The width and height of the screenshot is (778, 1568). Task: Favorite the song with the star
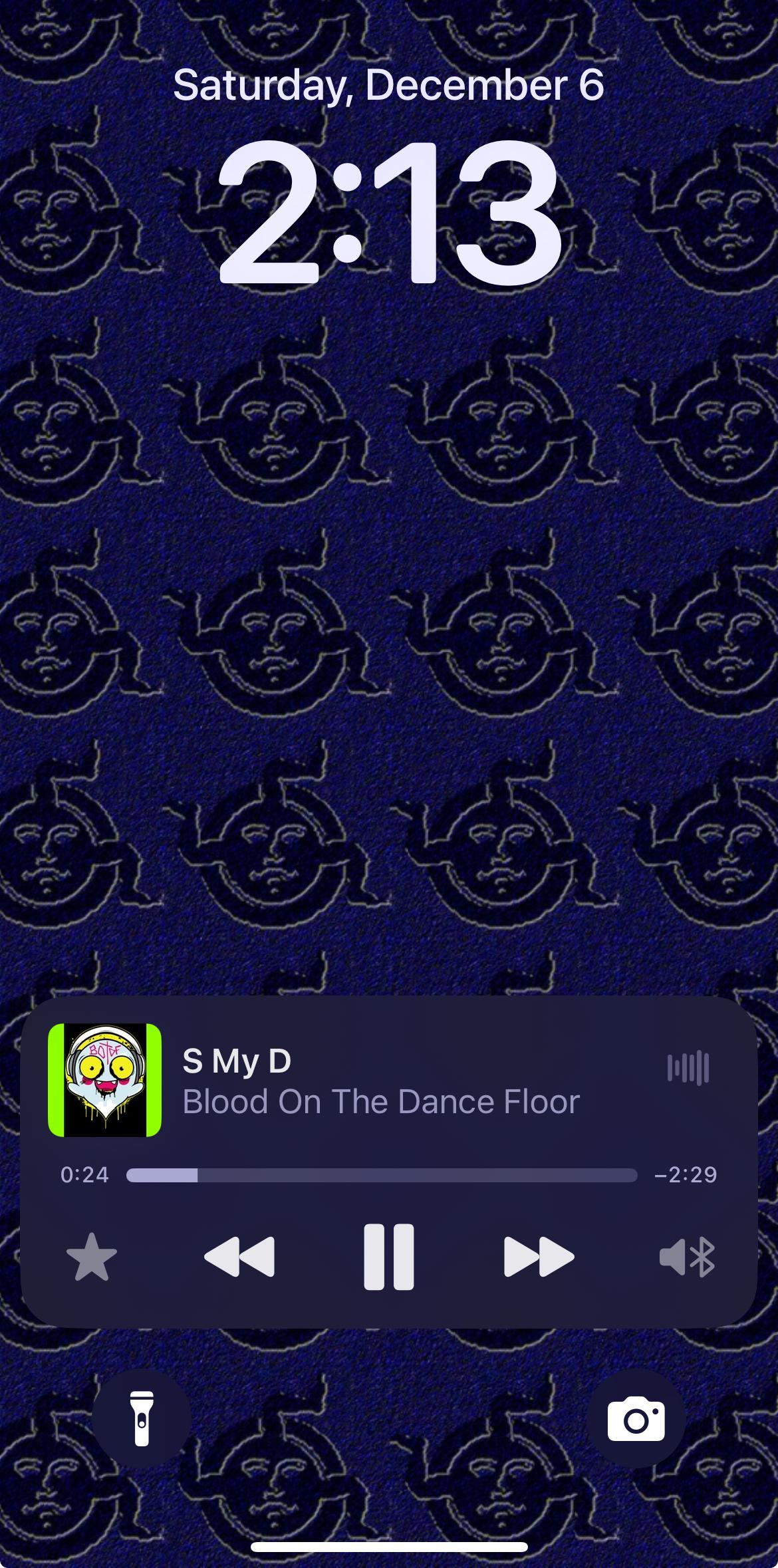(x=92, y=1257)
